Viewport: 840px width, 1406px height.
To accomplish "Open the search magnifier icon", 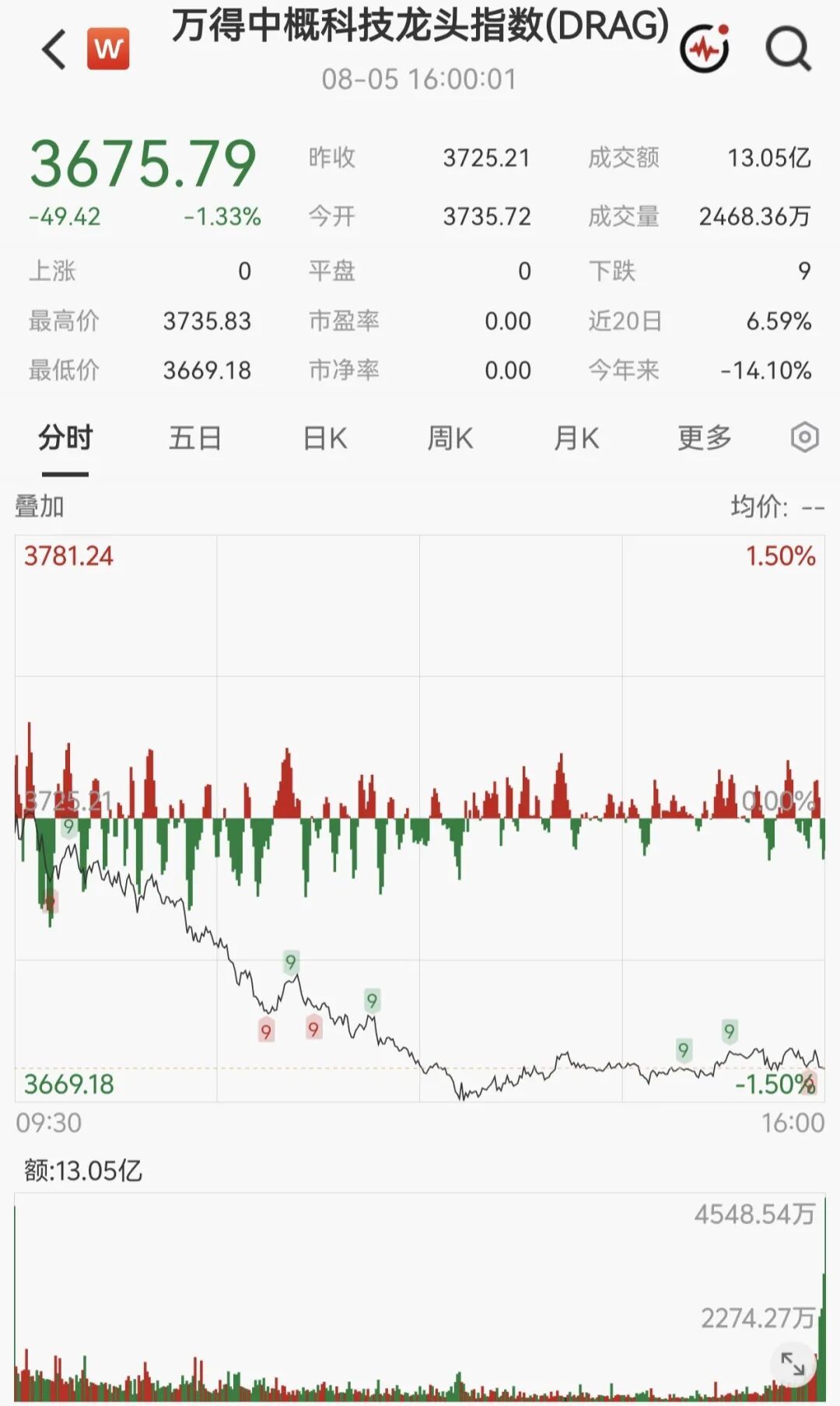I will pyautogui.click(x=789, y=50).
